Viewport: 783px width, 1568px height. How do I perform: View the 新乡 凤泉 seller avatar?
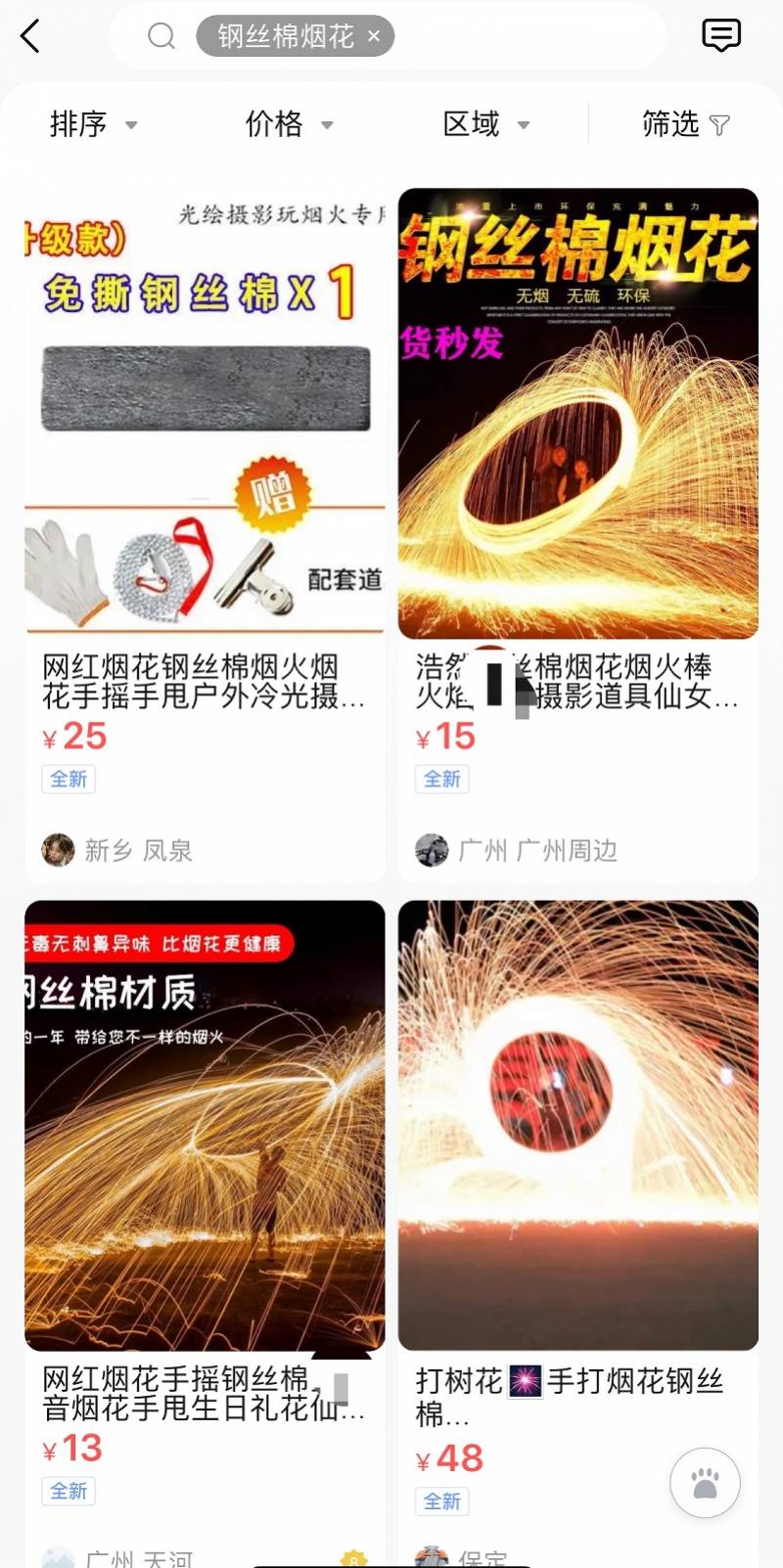pyautogui.click(x=58, y=850)
